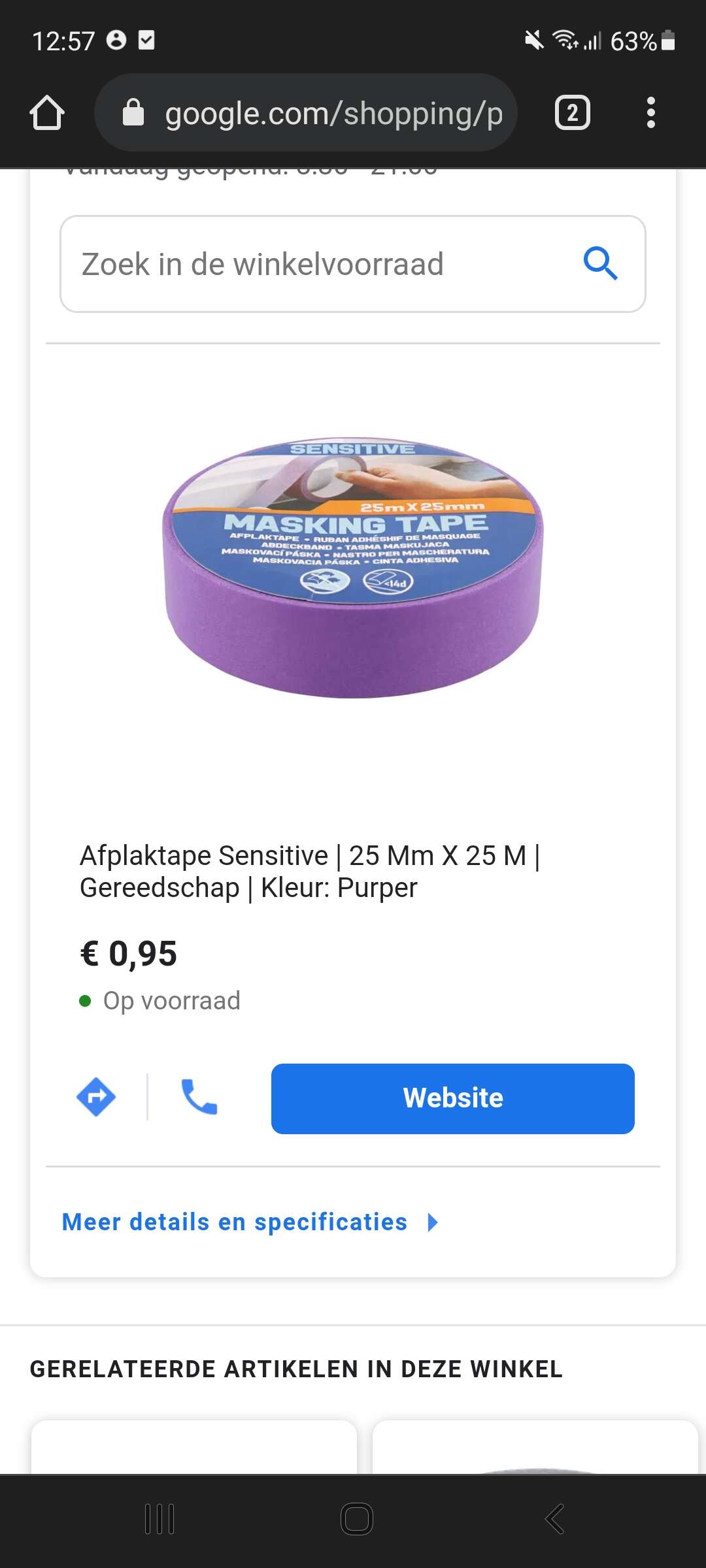The width and height of the screenshot is (706, 1568).
Task: Tap the blue search magnifier icon
Action: (600, 264)
